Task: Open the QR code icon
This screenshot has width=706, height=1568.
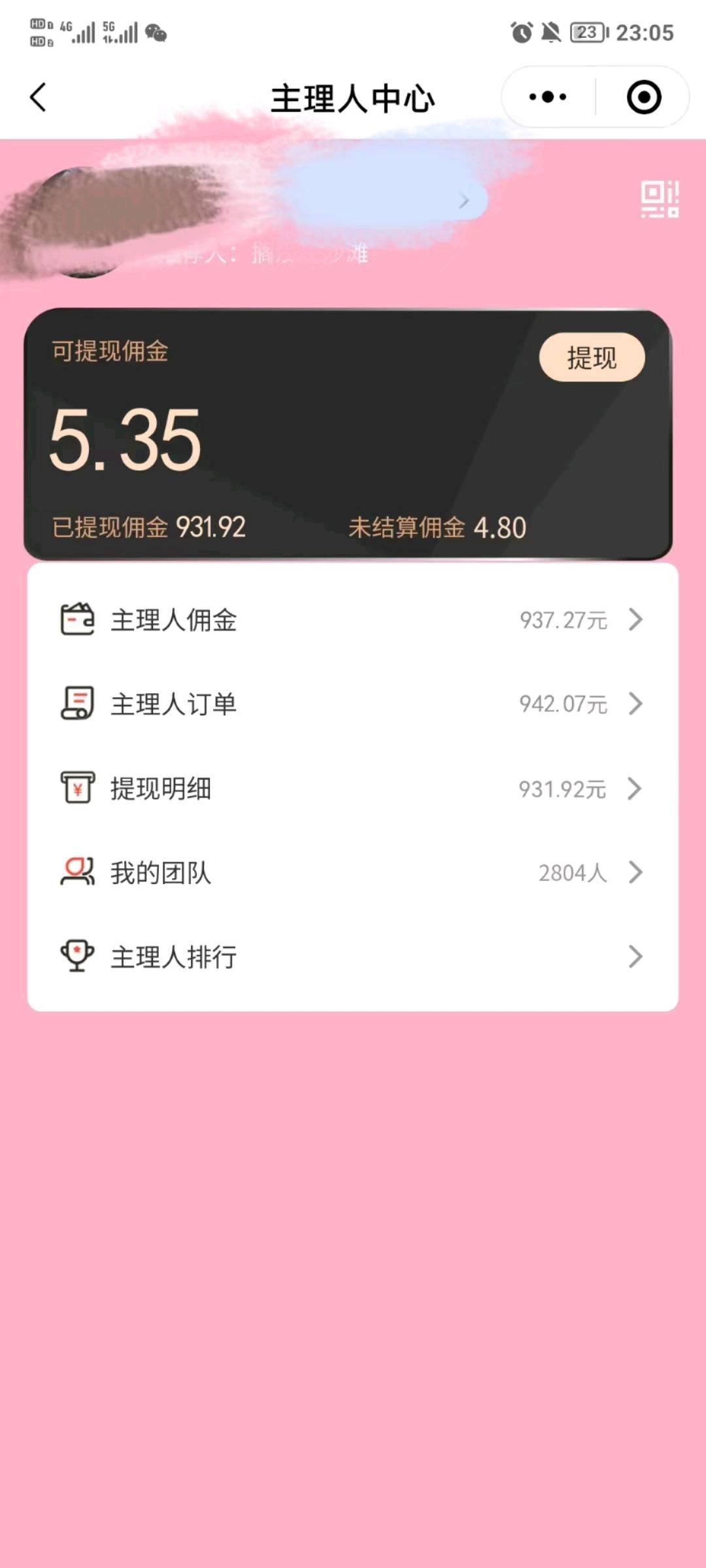Action: (x=660, y=199)
